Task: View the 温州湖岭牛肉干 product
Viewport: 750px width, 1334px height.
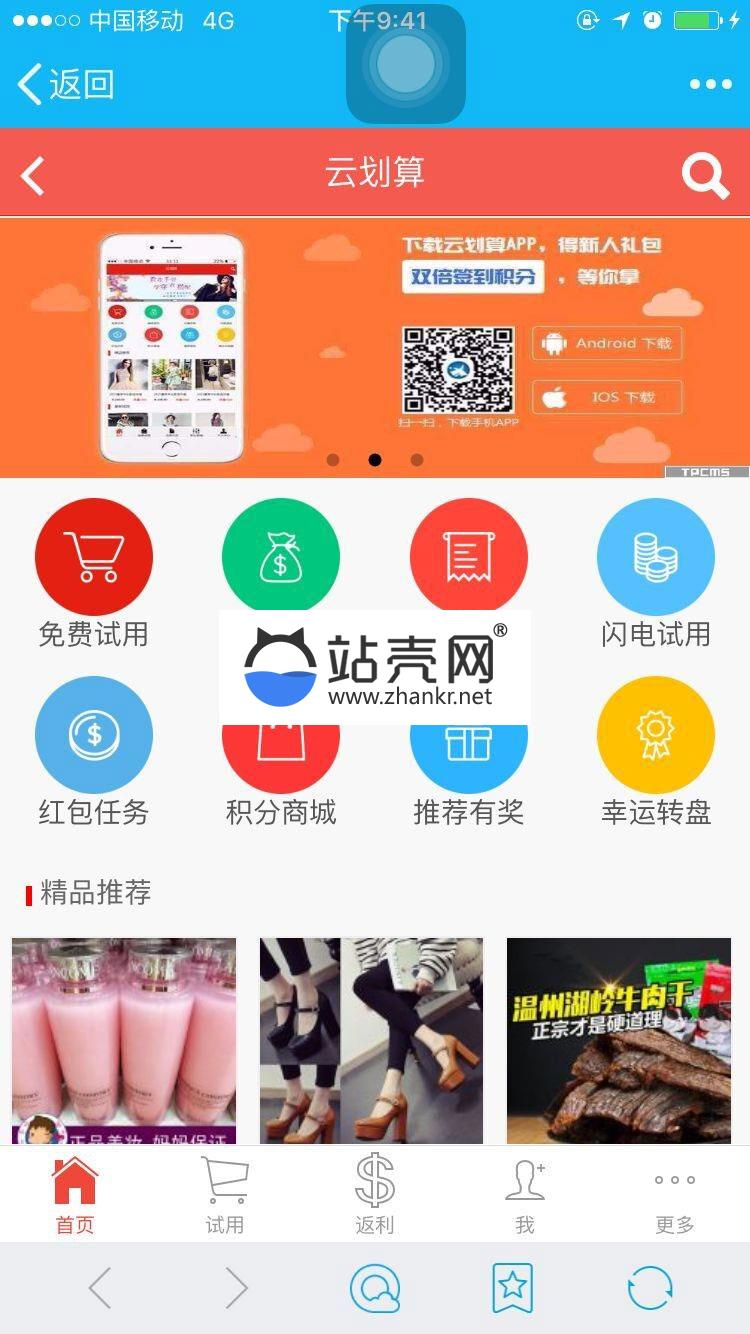Action: click(x=619, y=1040)
